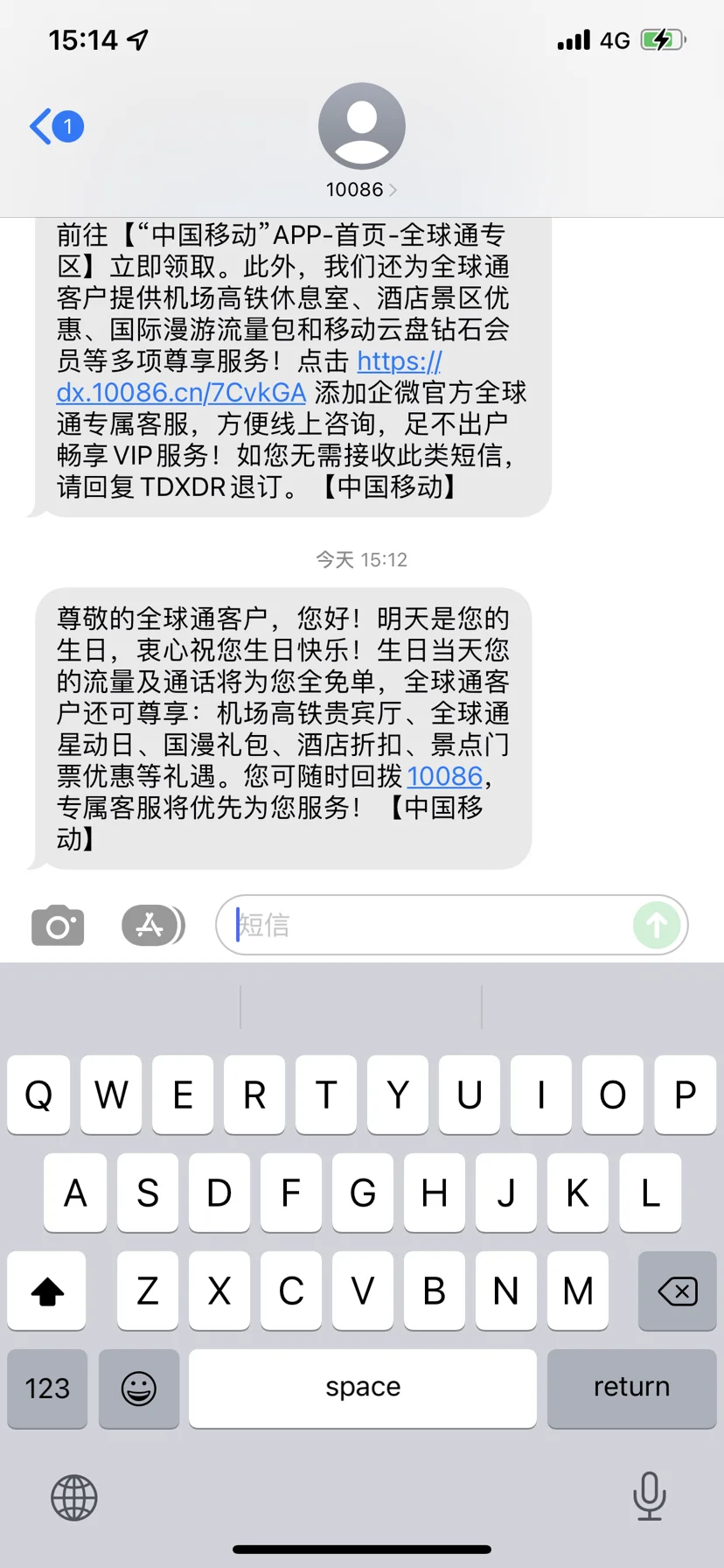Image resolution: width=724 pixels, height=1568 pixels.
Task: Open contact details for 10086
Action: 361,142
